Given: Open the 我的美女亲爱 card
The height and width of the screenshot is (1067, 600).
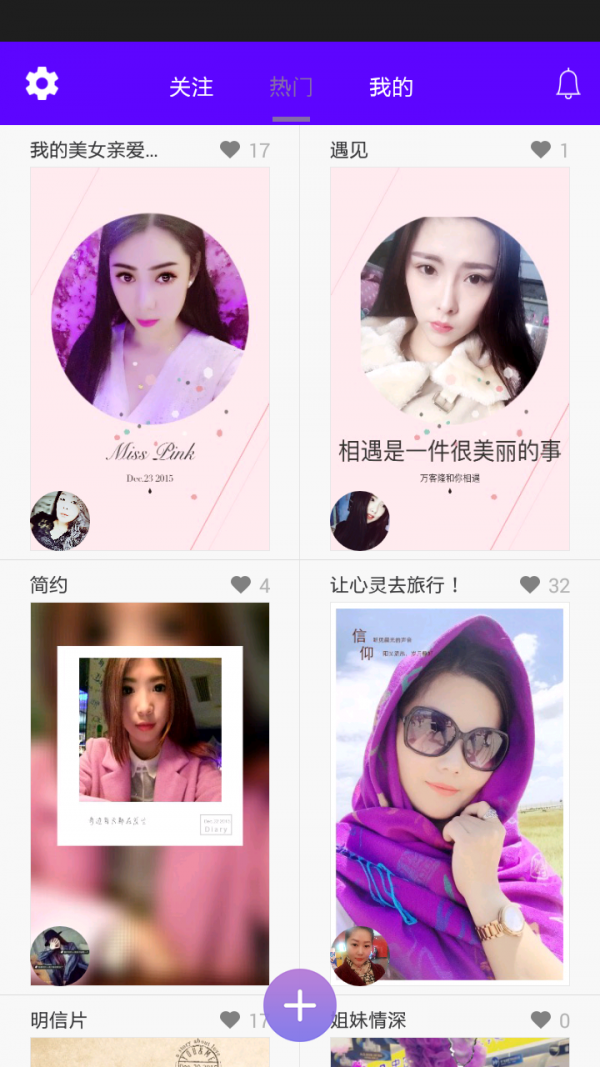Looking at the screenshot, I should click(150, 358).
